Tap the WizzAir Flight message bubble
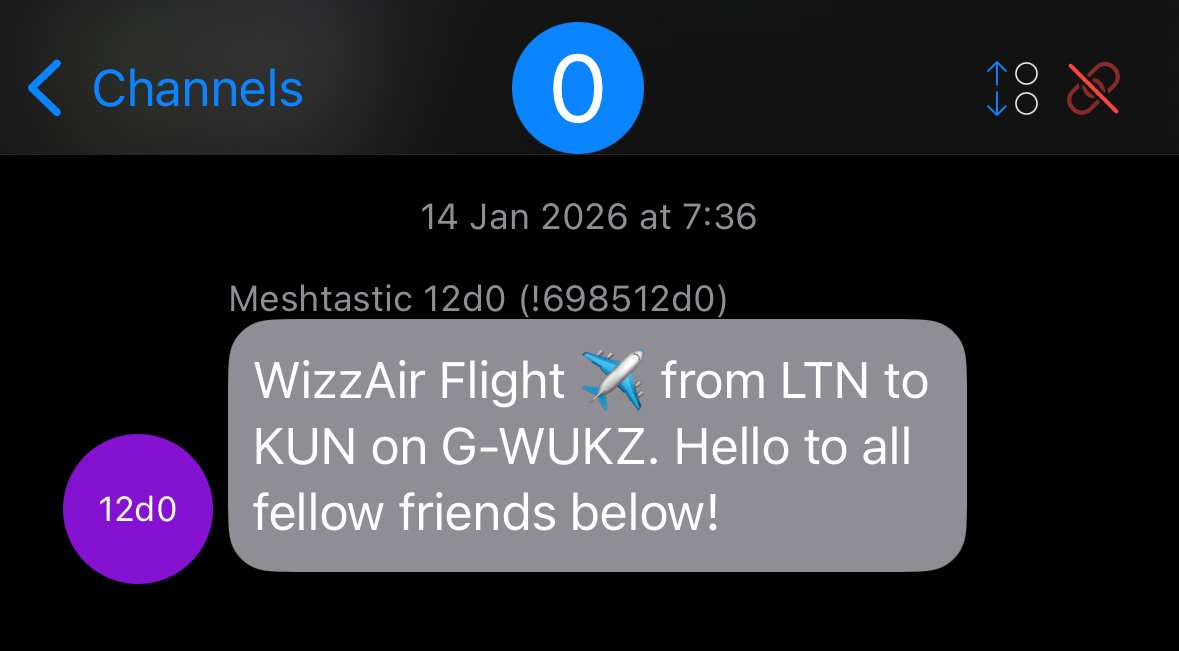Viewport: 1179px width, 651px height. [x=597, y=446]
